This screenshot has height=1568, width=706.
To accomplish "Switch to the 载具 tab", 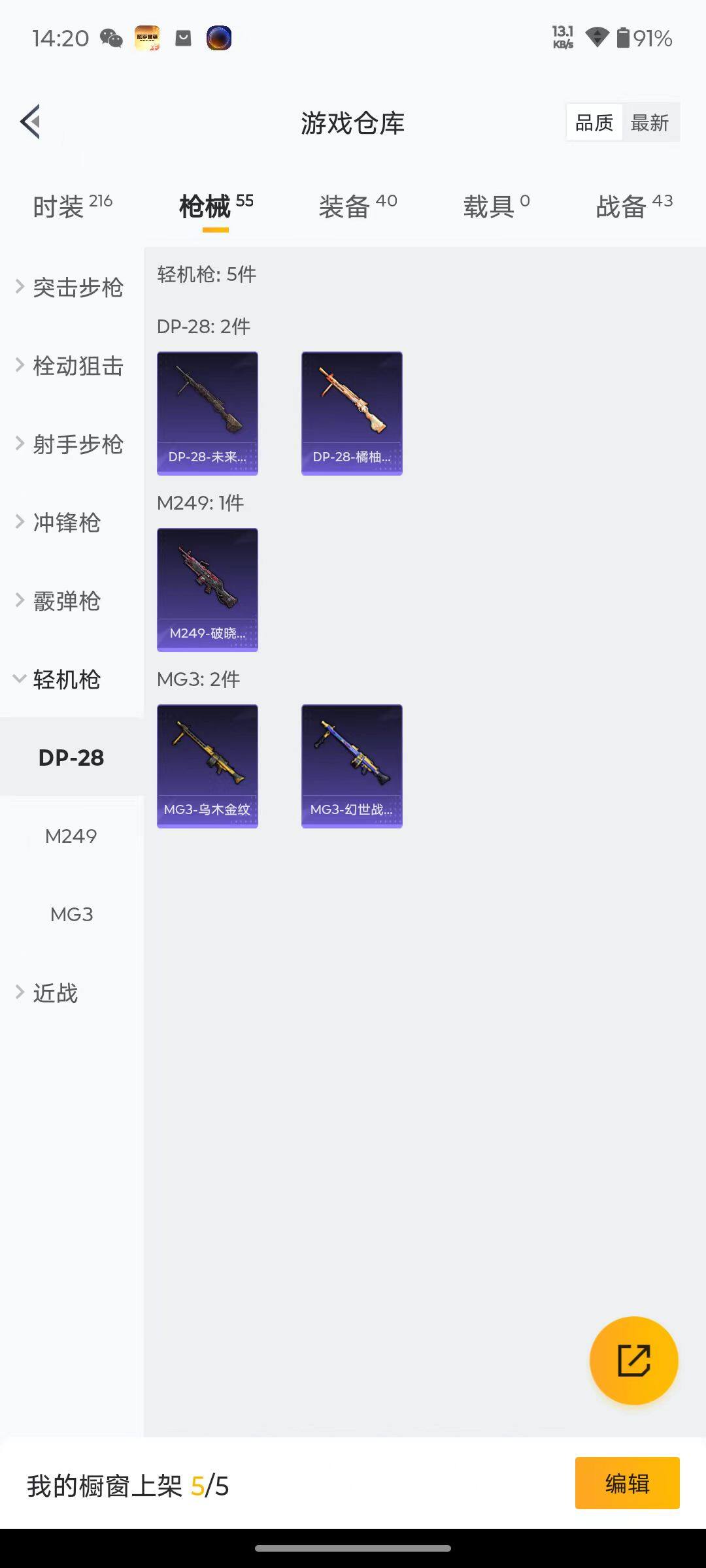I will tap(496, 207).
